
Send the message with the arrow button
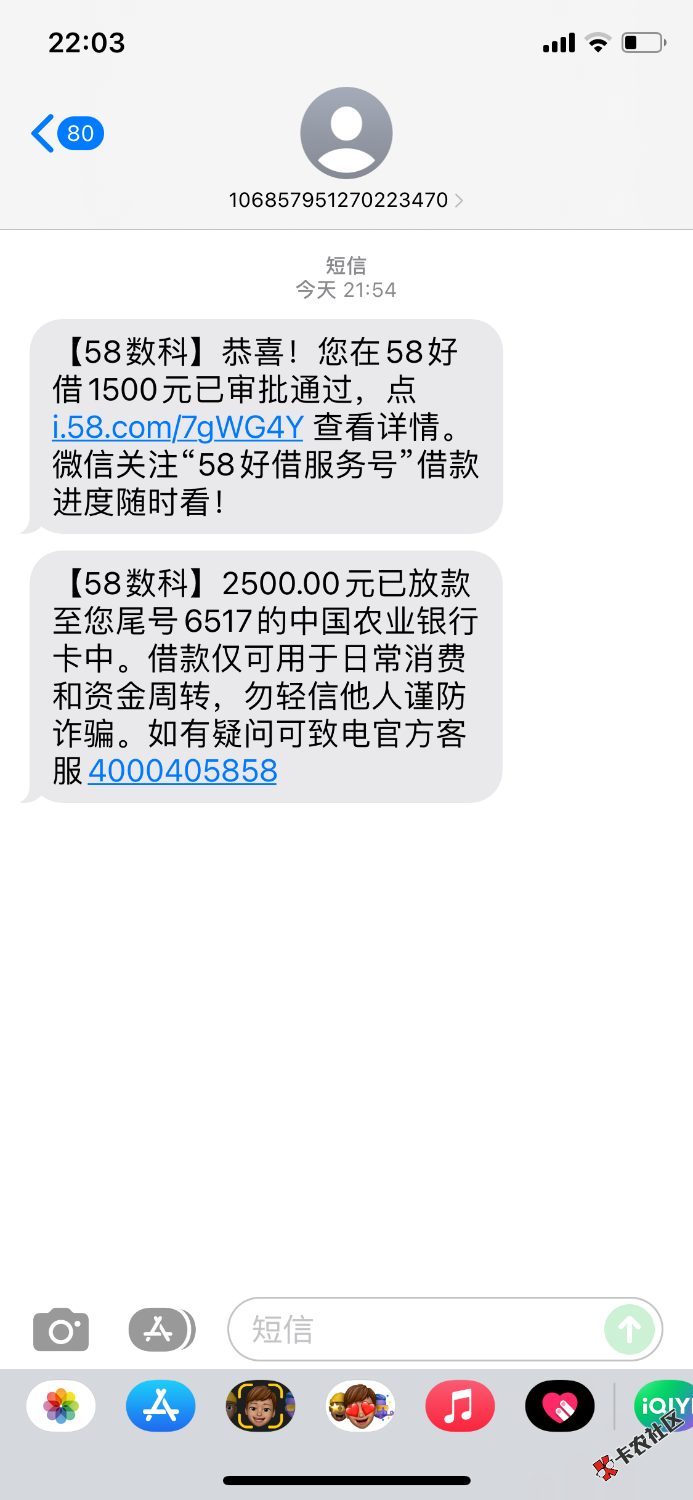click(630, 1330)
